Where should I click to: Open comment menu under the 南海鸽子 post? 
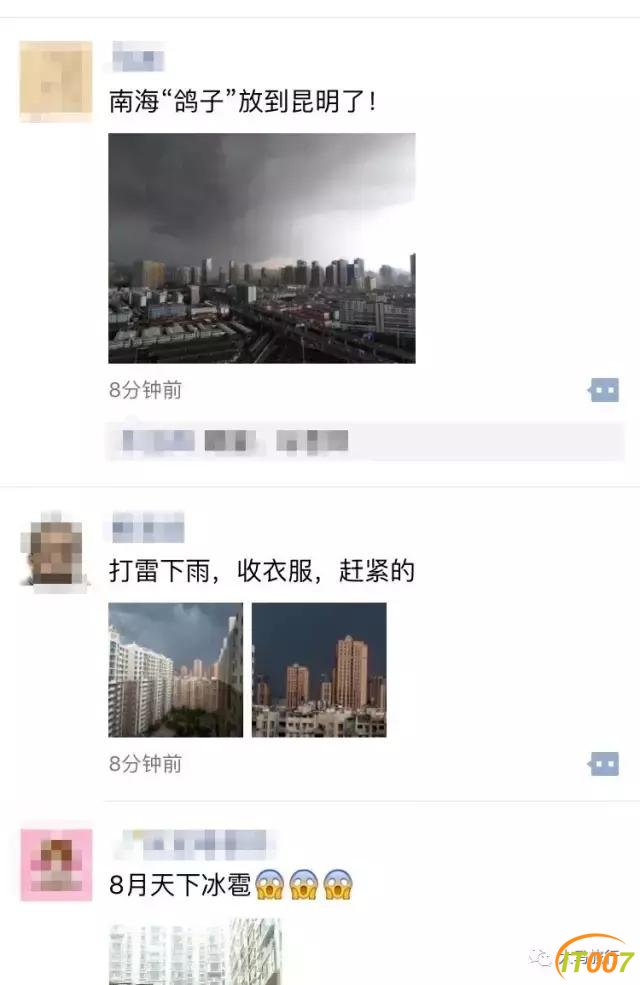click(x=604, y=390)
